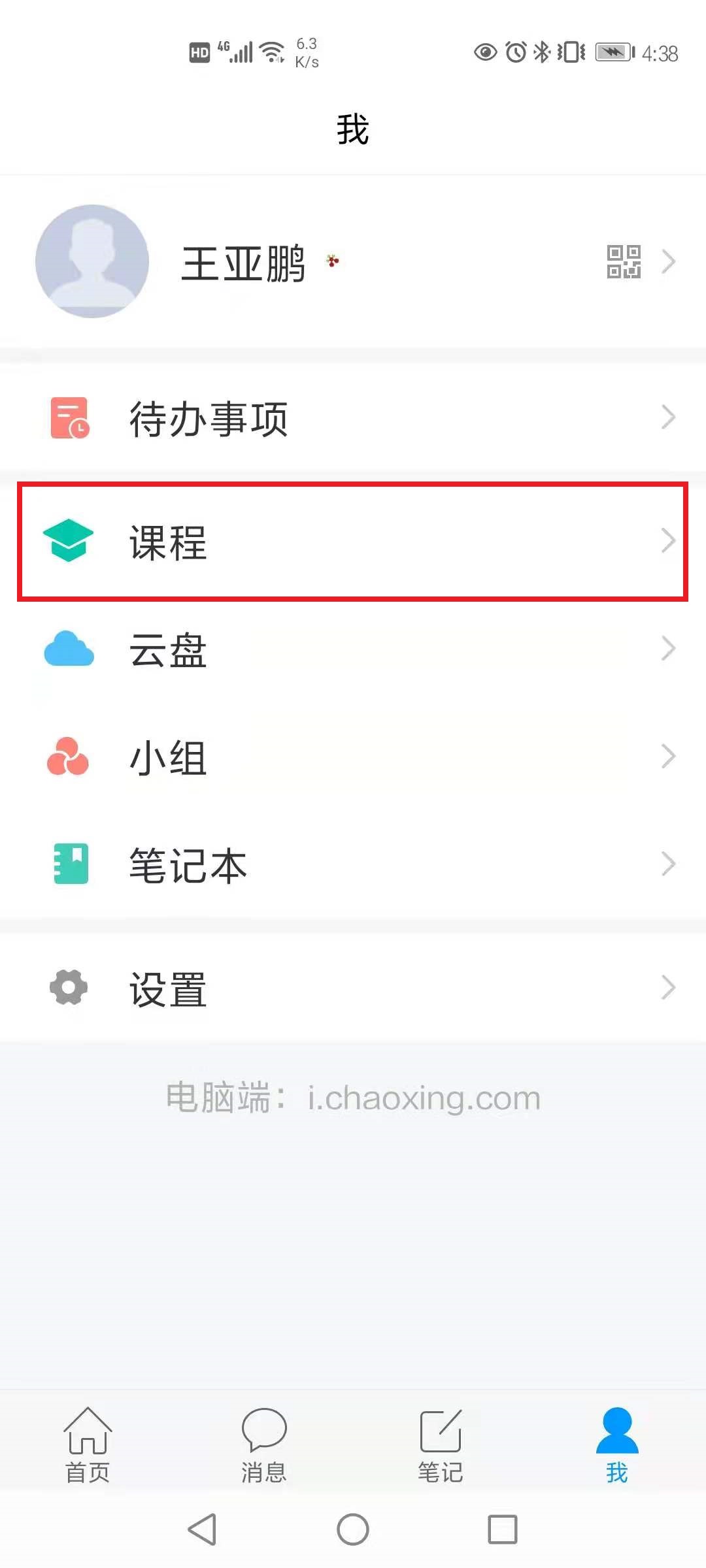Switch to the 首页 home tab

point(88,1445)
